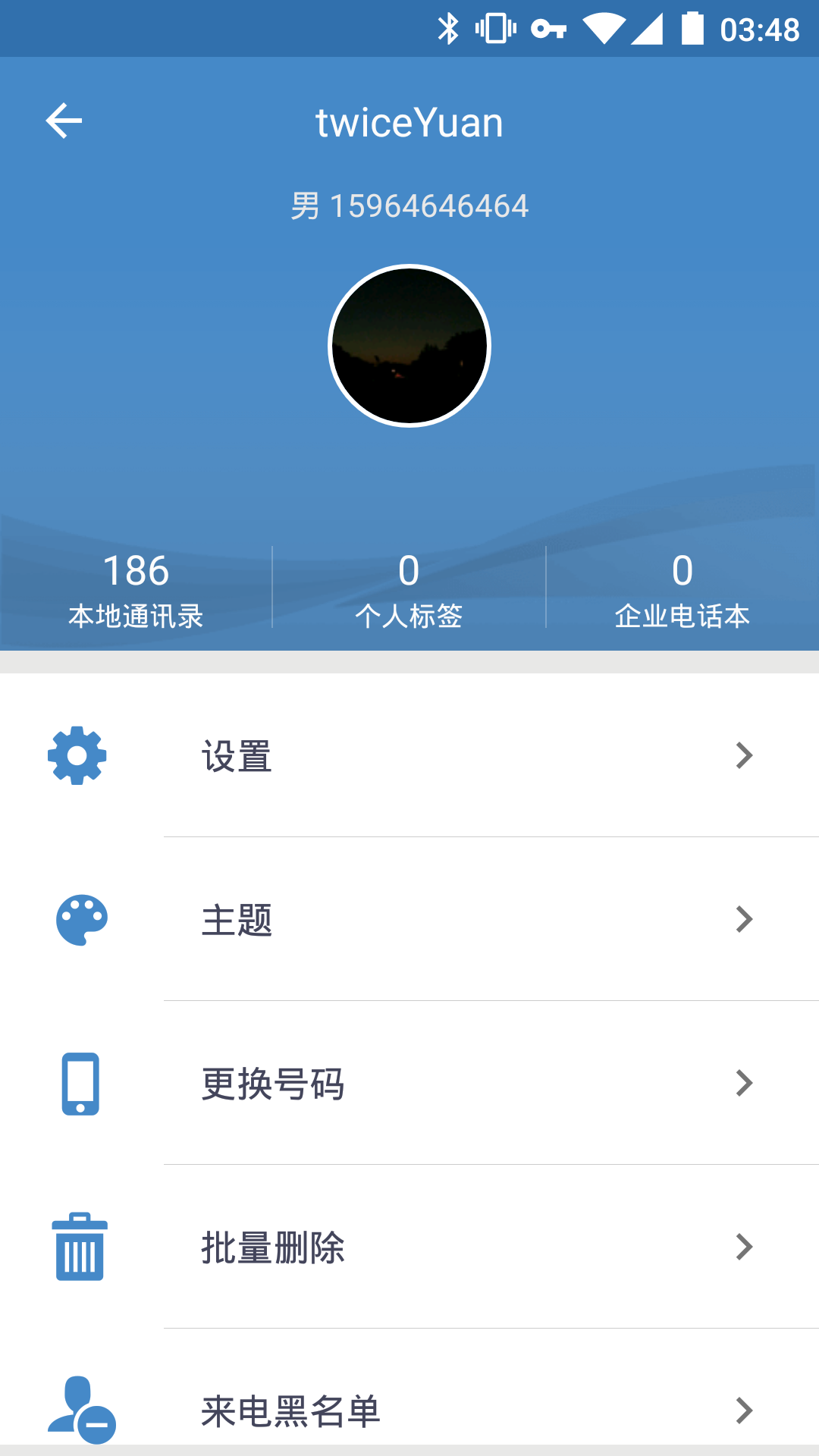View 个人标签 personal tags
Screen dimensions: 819x1456
click(409, 590)
